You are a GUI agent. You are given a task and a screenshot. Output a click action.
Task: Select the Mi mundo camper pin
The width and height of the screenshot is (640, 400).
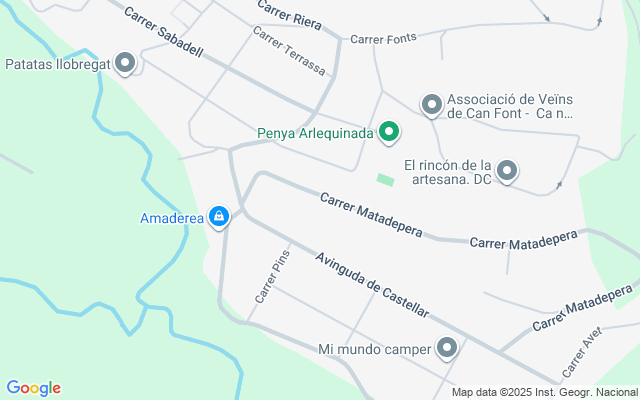(447, 348)
